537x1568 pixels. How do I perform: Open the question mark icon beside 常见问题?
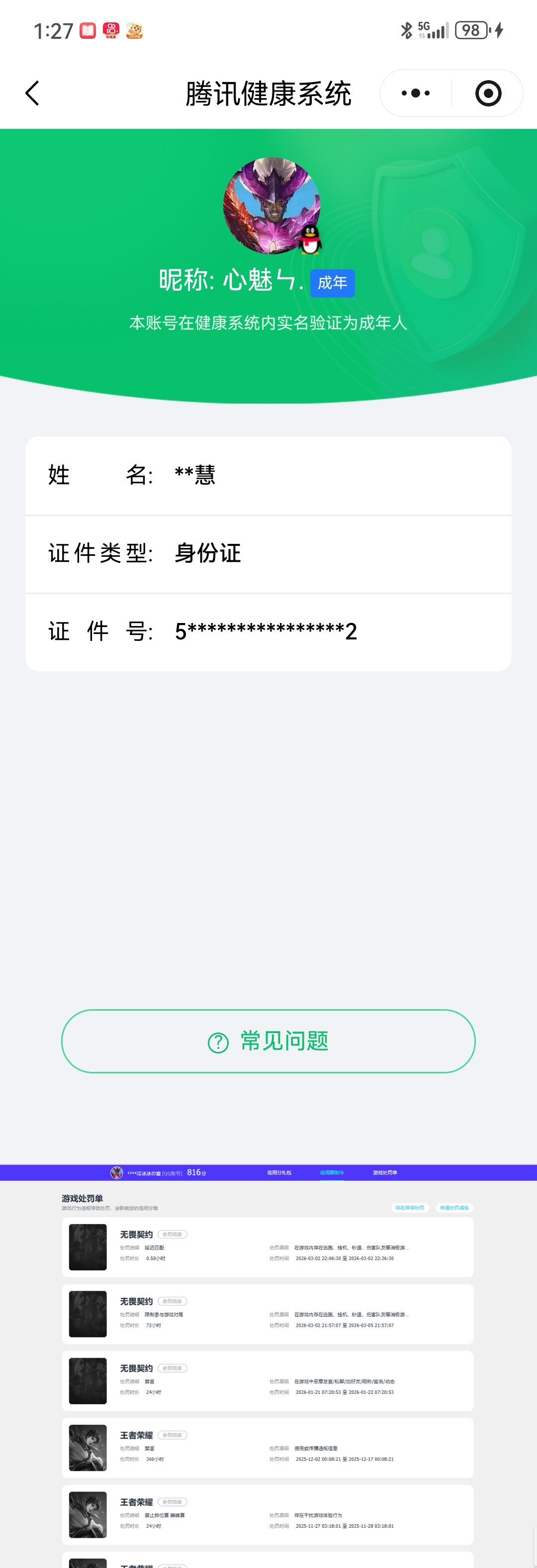click(x=218, y=1041)
